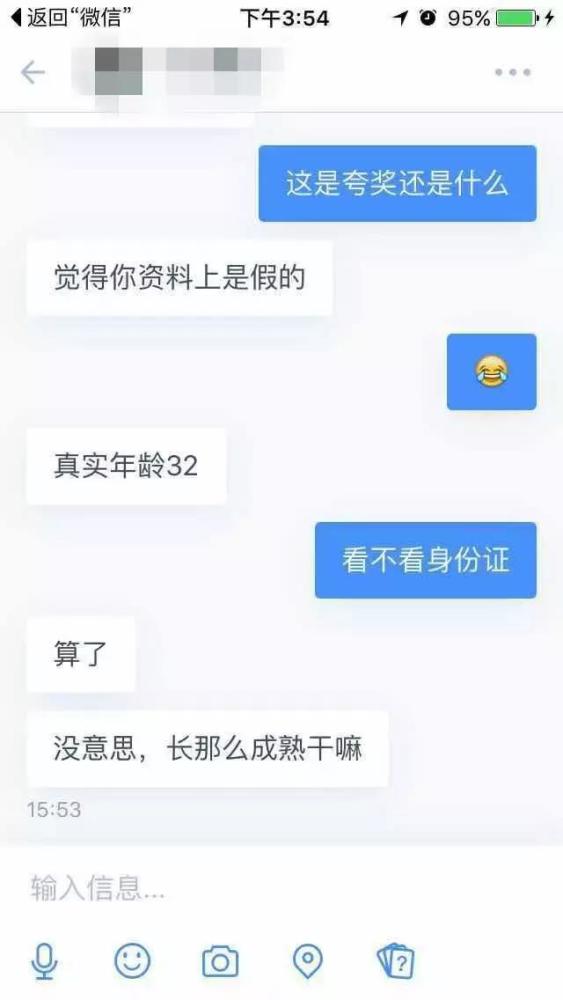Share a location with the pin icon

coord(308,961)
